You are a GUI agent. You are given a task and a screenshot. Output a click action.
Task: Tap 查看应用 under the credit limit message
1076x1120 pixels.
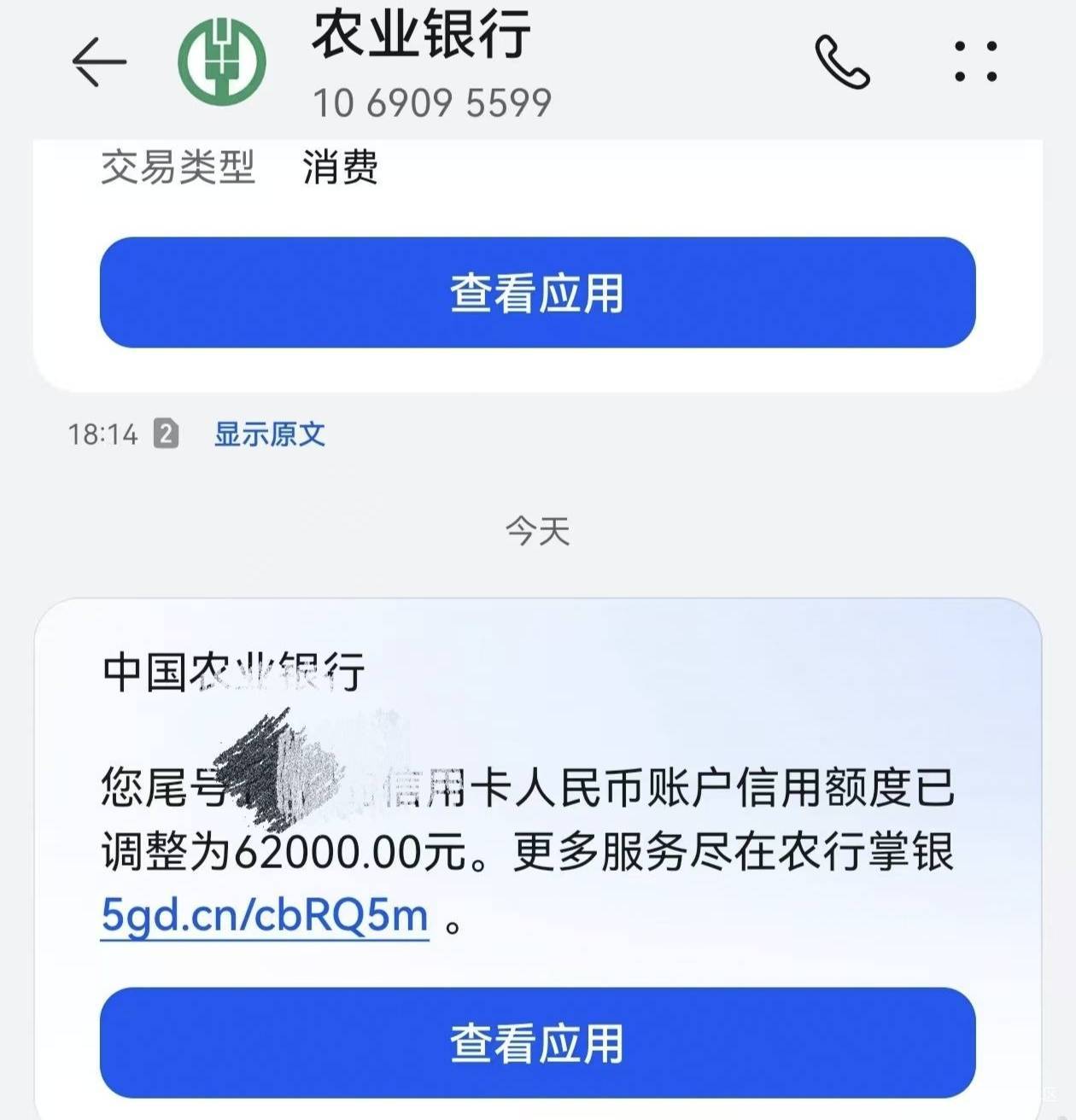538,1043
